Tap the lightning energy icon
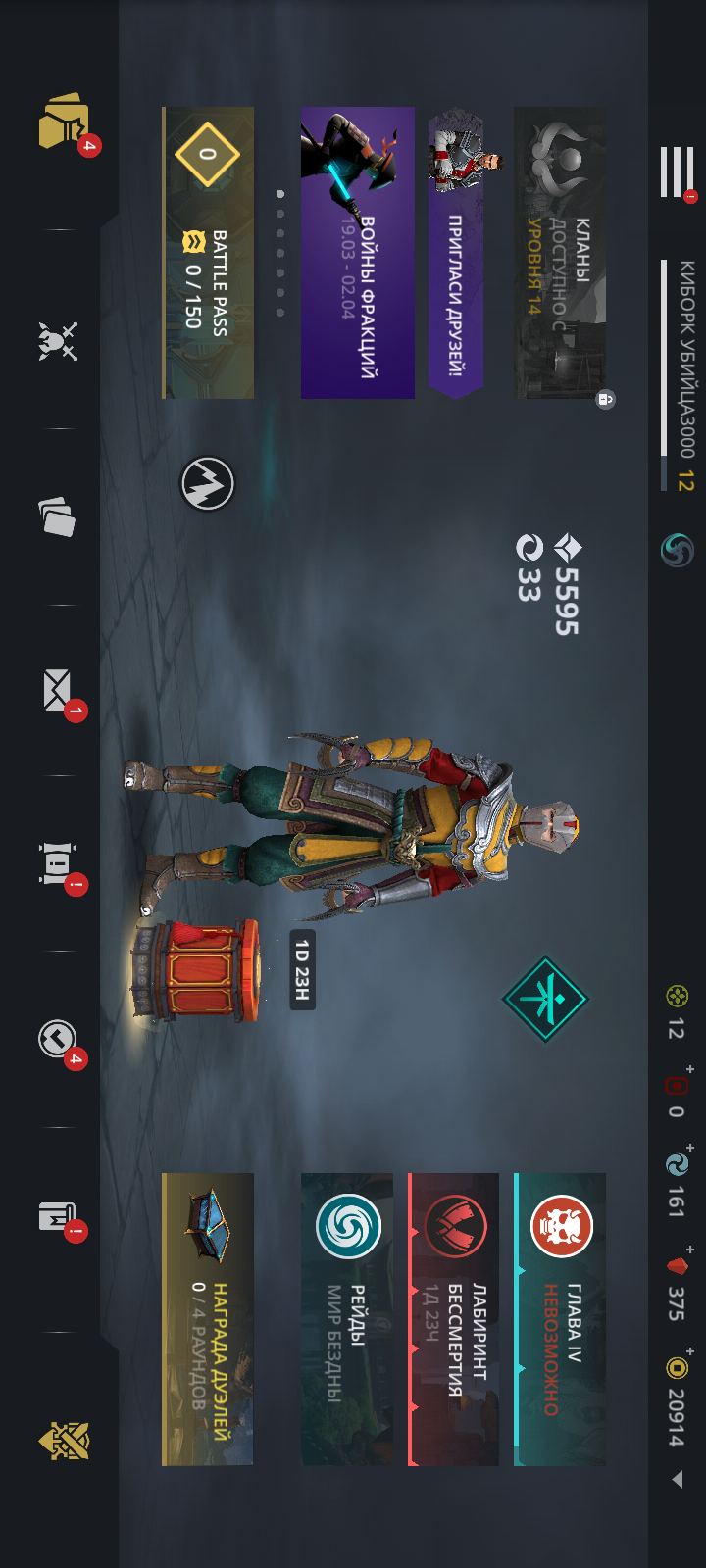The image size is (706, 1568). coord(207,484)
